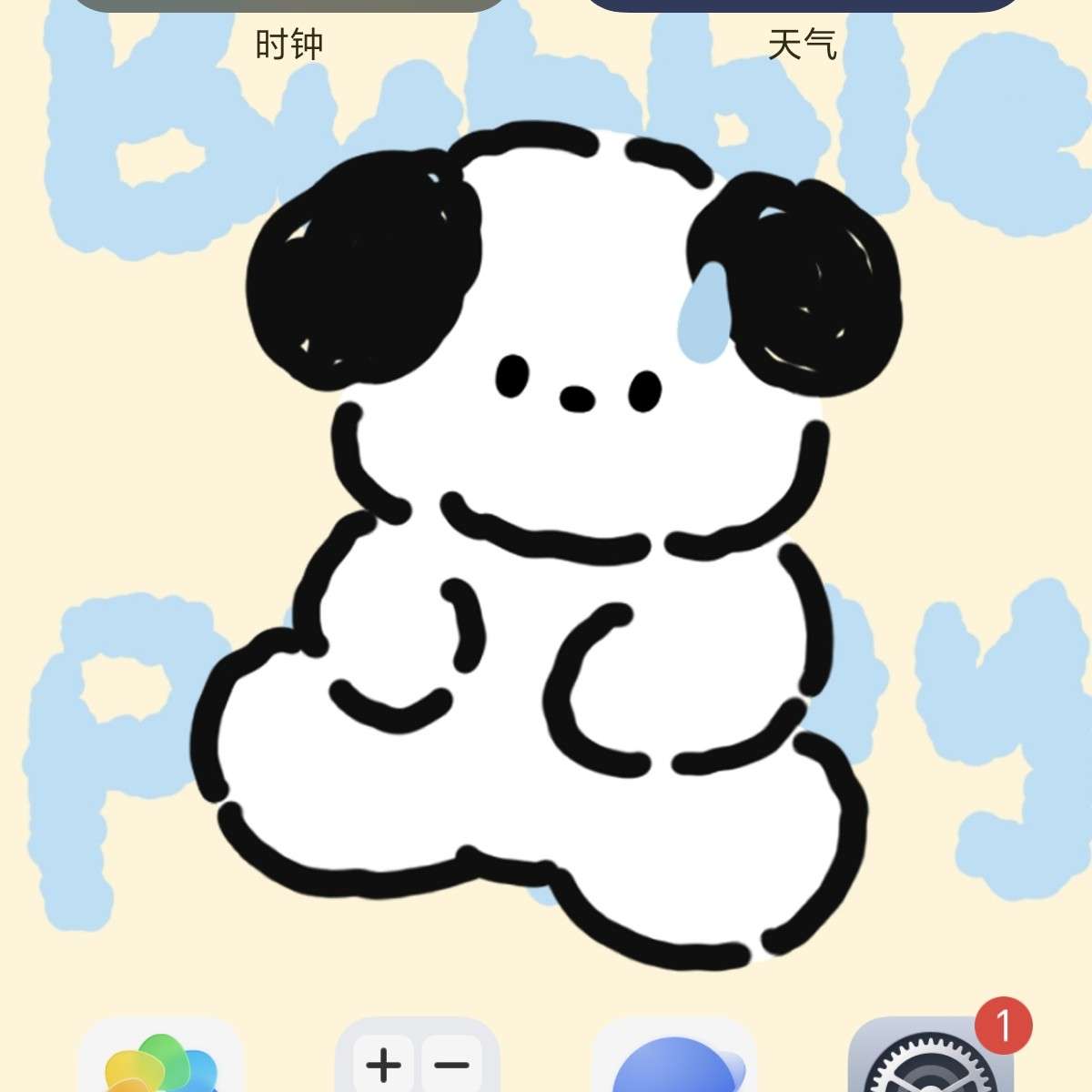This screenshot has width=1092, height=1092.
Task: Open the 时钟 clock widget
Action: click(x=289, y=7)
